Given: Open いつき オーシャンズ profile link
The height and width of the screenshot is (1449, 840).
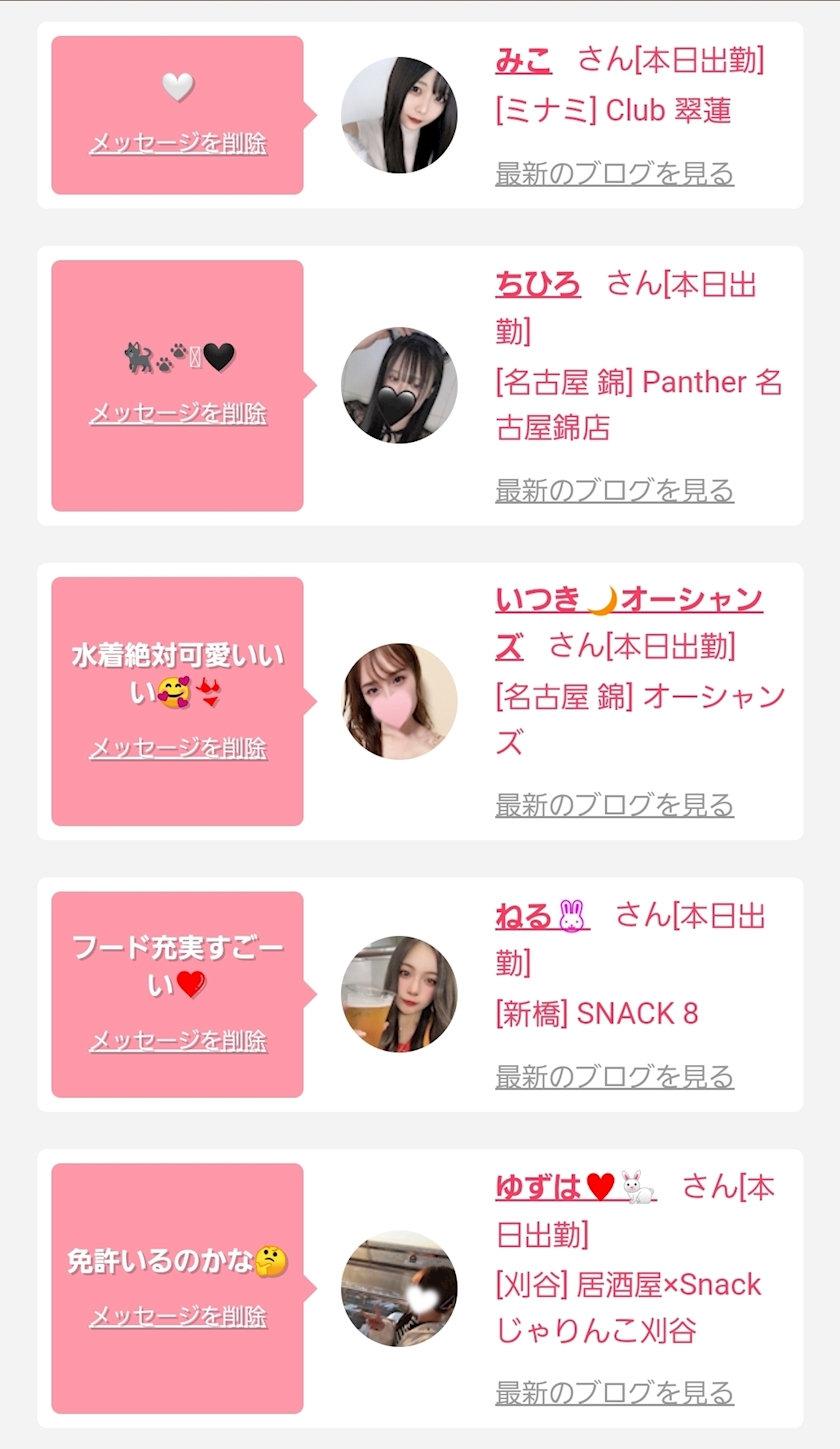Looking at the screenshot, I should pyautogui.click(x=628, y=600).
